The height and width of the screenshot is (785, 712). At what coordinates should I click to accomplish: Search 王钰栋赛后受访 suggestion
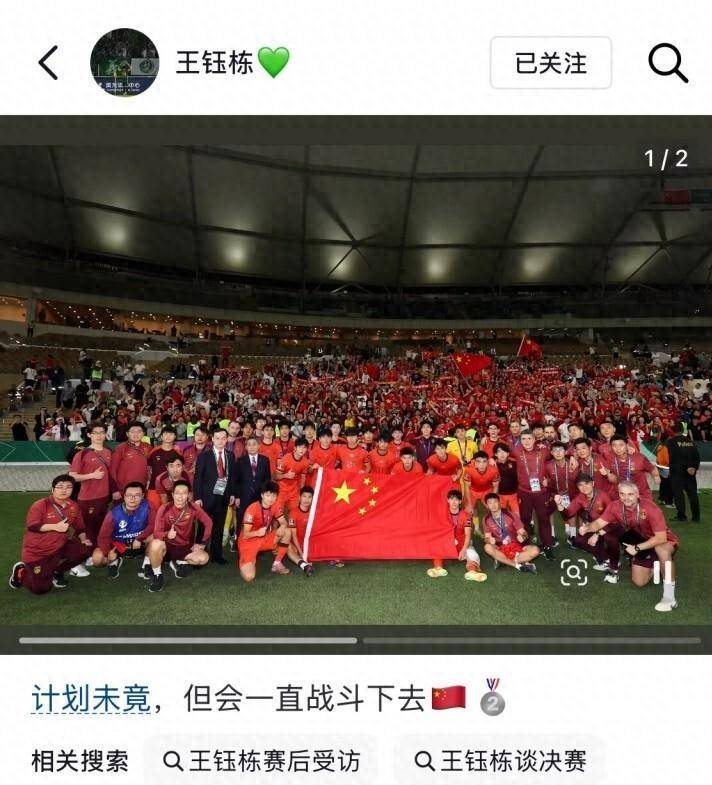[x=262, y=761]
